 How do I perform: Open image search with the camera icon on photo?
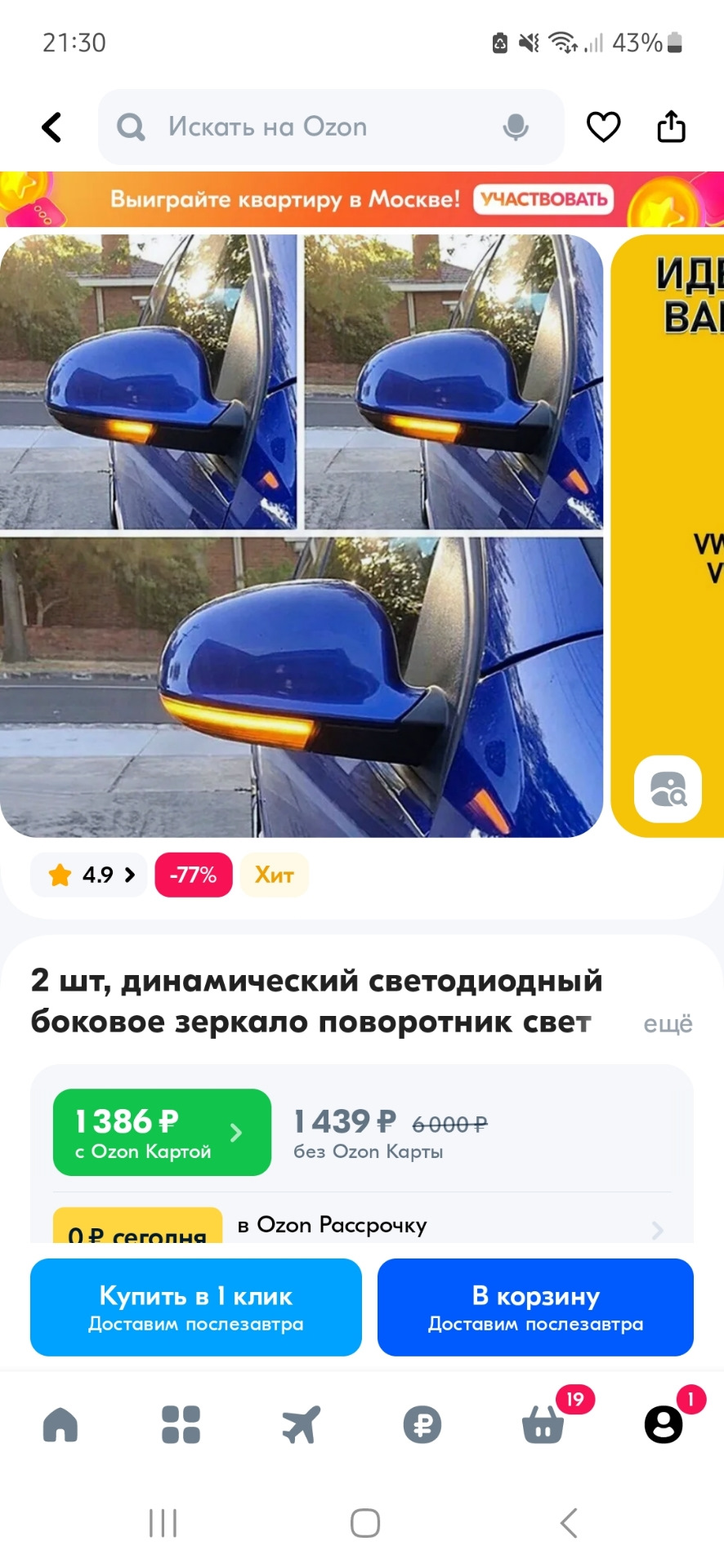point(668,789)
